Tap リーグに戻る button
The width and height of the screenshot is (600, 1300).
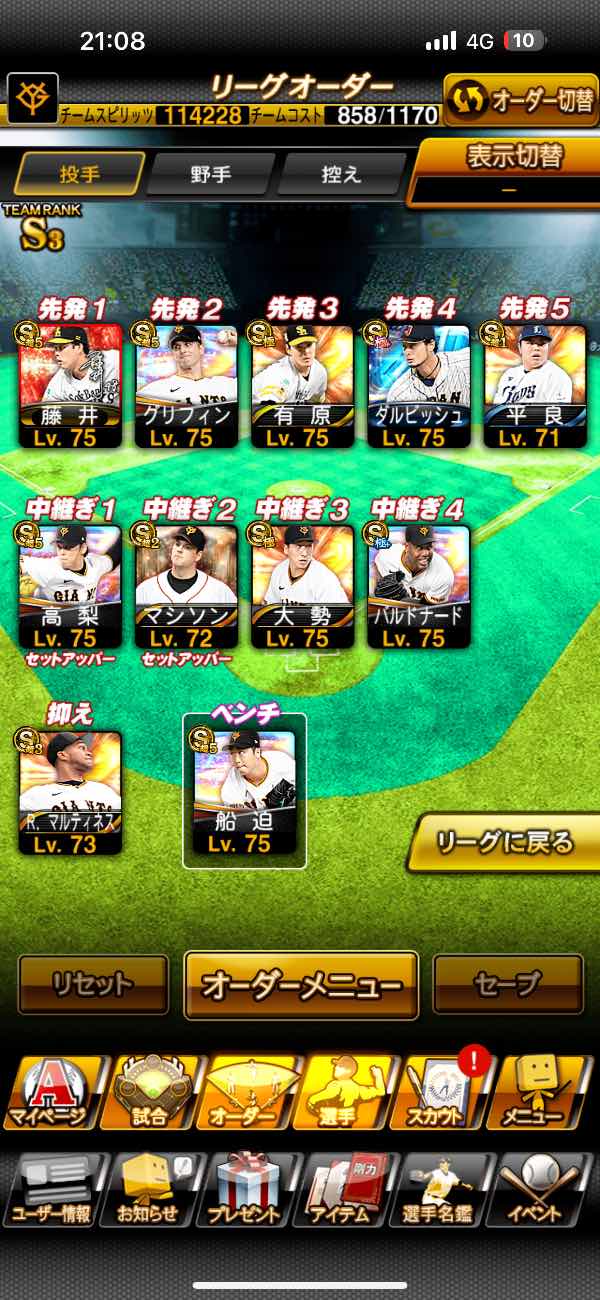[506, 842]
